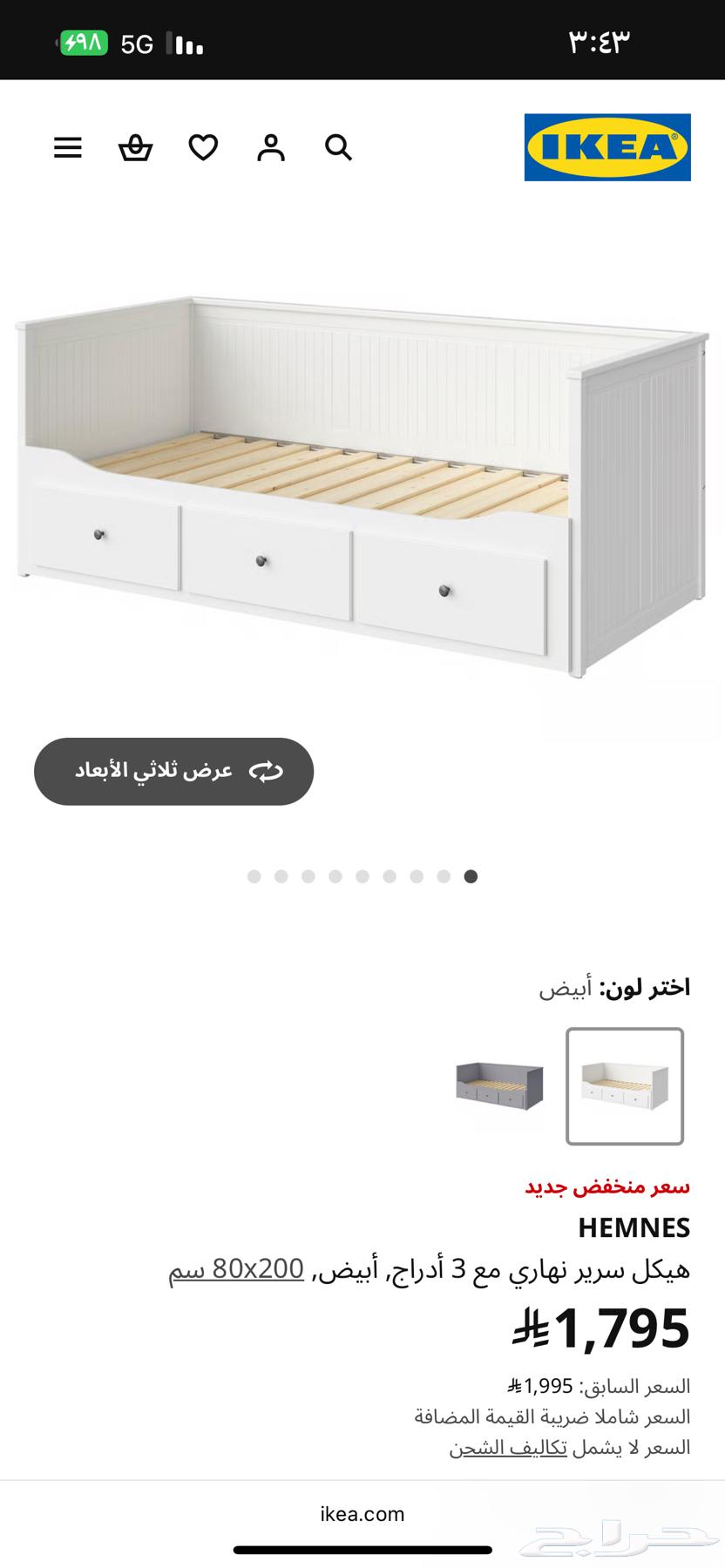
Task: Tap the search magnifier icon
Action: pyautogui.click(x=338, y=148)
